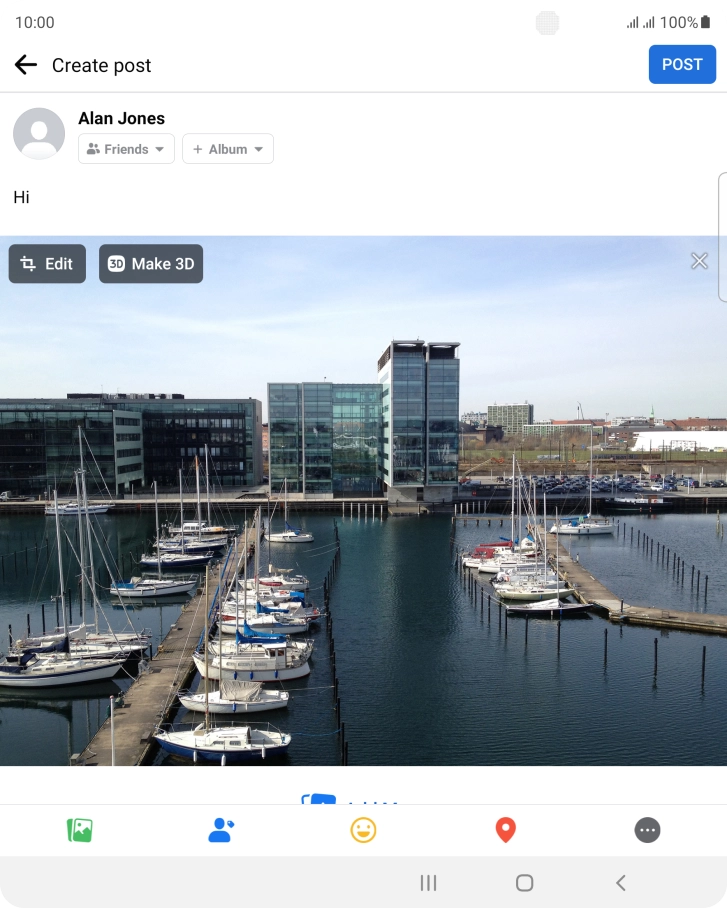Screen dimensions: 727x908
Task: Remove the attached photo
Action: 699,261
